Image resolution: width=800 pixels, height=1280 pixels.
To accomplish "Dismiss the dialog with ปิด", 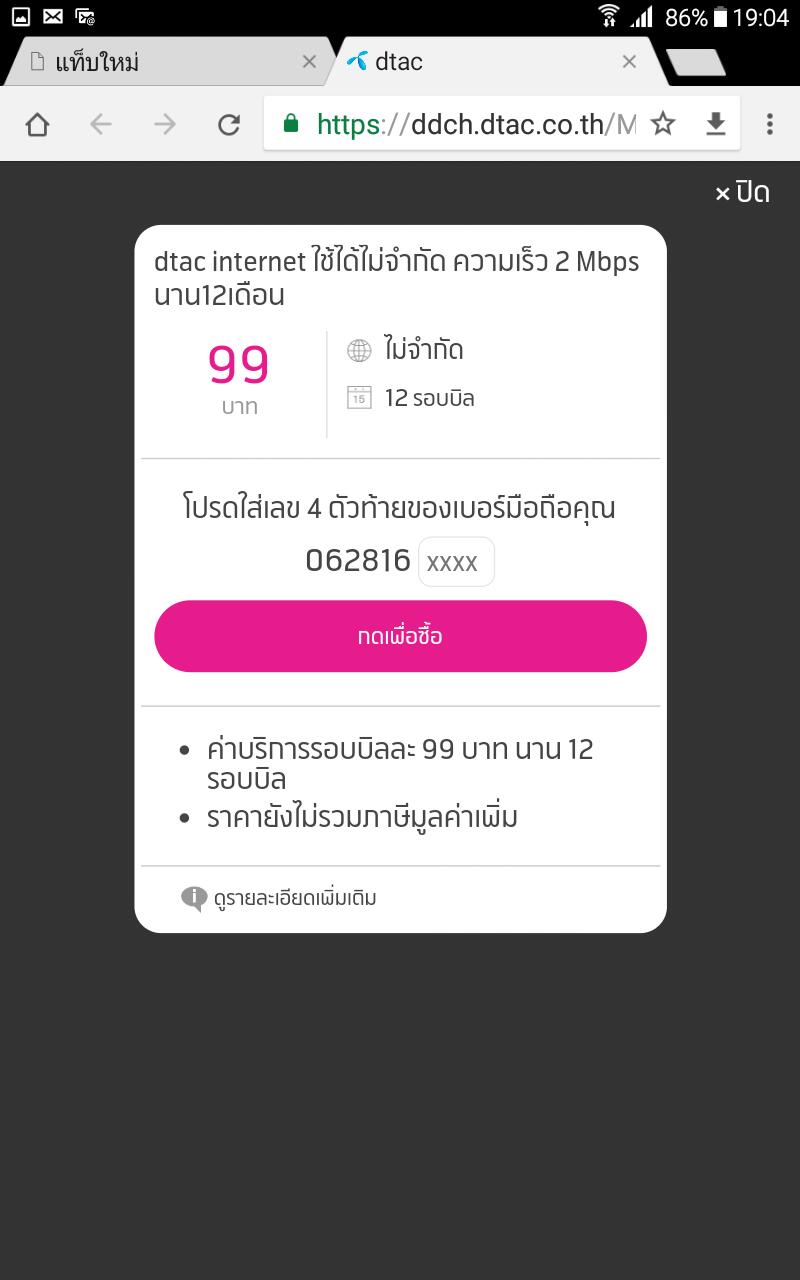I will 742,193.
